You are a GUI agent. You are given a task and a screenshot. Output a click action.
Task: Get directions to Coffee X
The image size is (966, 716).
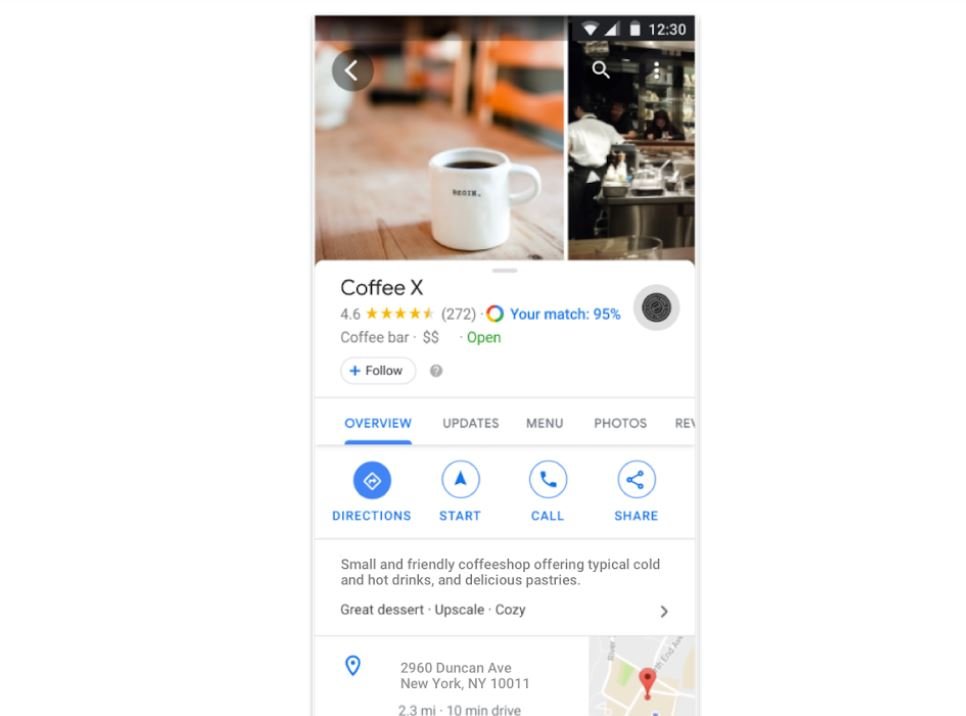[372, 481]
